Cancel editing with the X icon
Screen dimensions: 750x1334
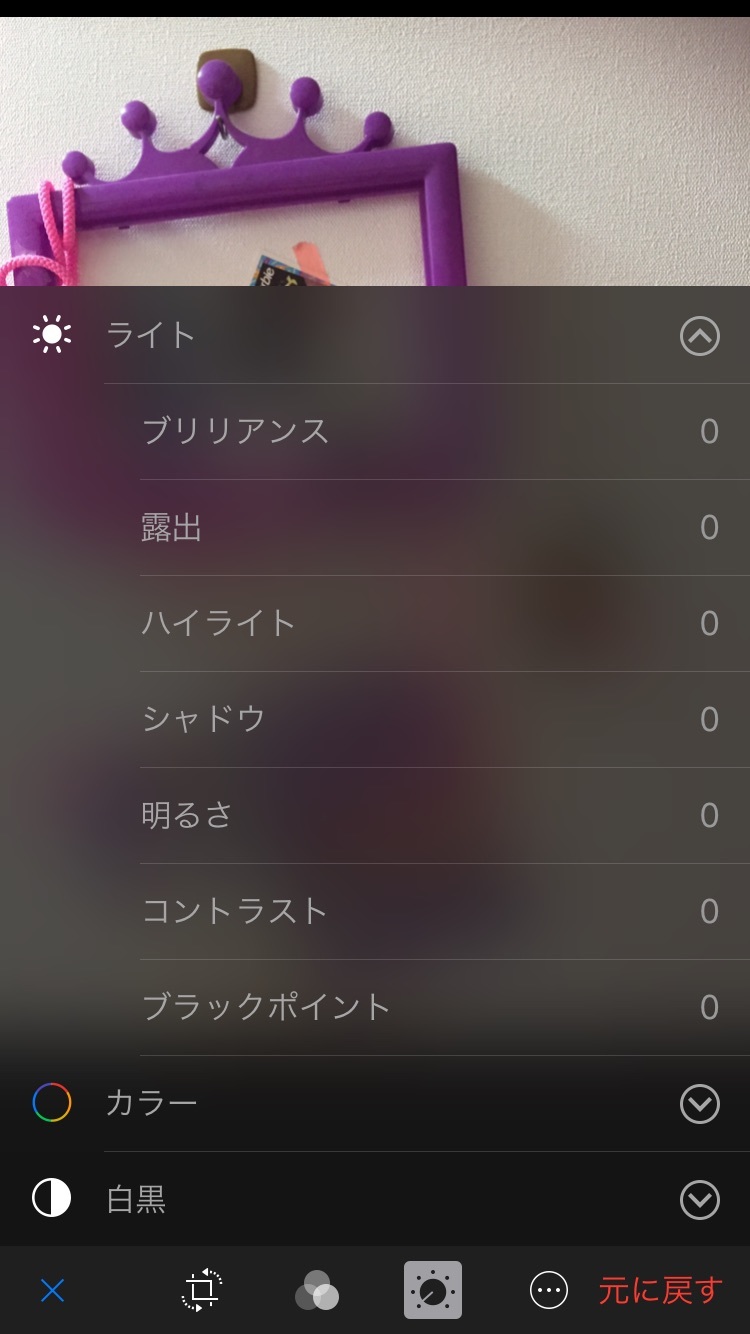52,1291
